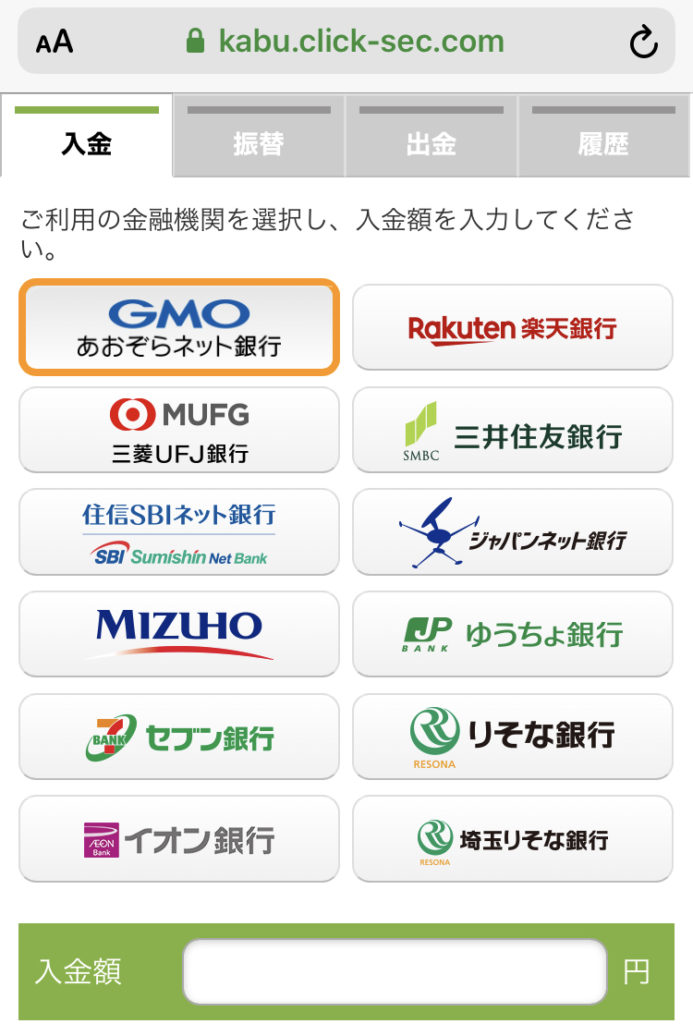Viewport: 693px width, 1024px height.
Task: Tap the ジャパンネット銀行 option
Action: tap(512, 532)
